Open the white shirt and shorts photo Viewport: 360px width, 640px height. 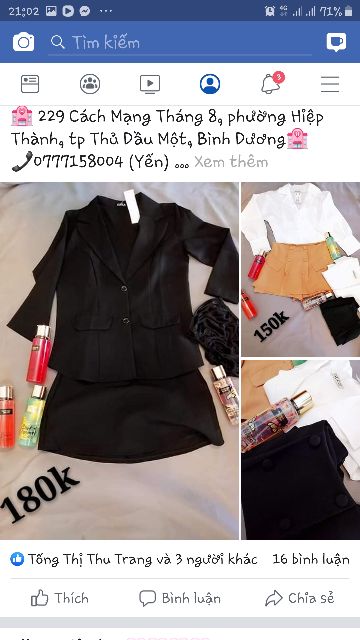pos(300,269)
